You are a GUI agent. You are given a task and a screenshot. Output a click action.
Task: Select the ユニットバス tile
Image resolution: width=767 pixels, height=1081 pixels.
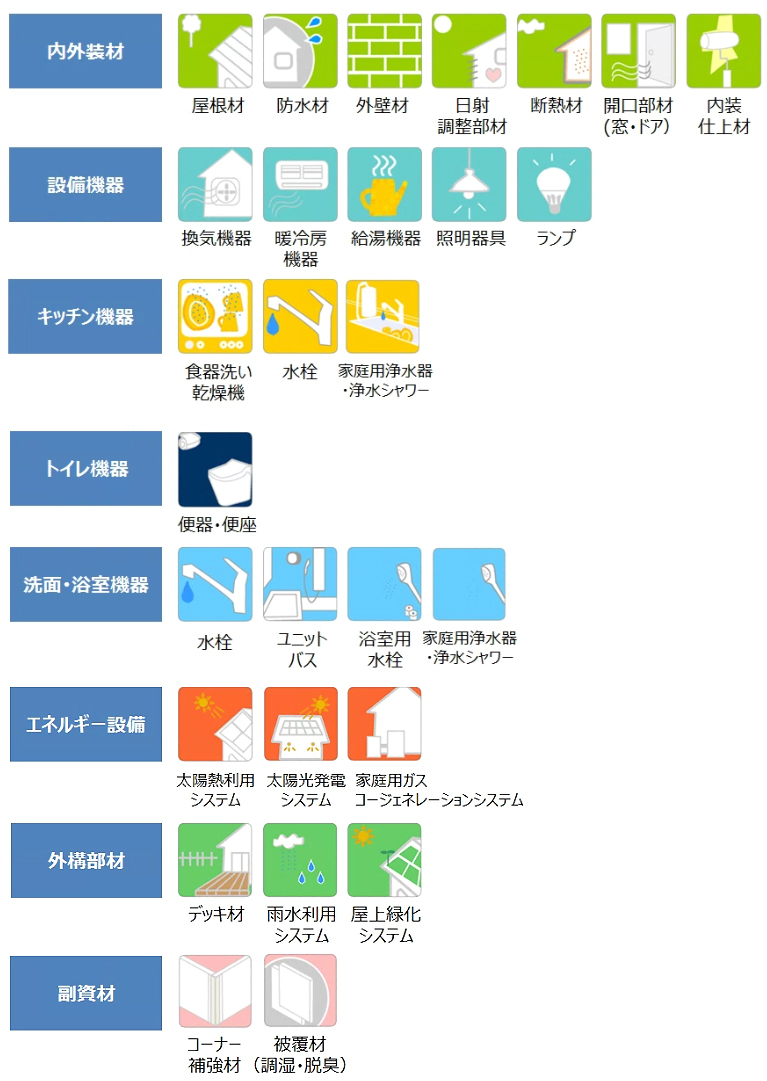300,585
